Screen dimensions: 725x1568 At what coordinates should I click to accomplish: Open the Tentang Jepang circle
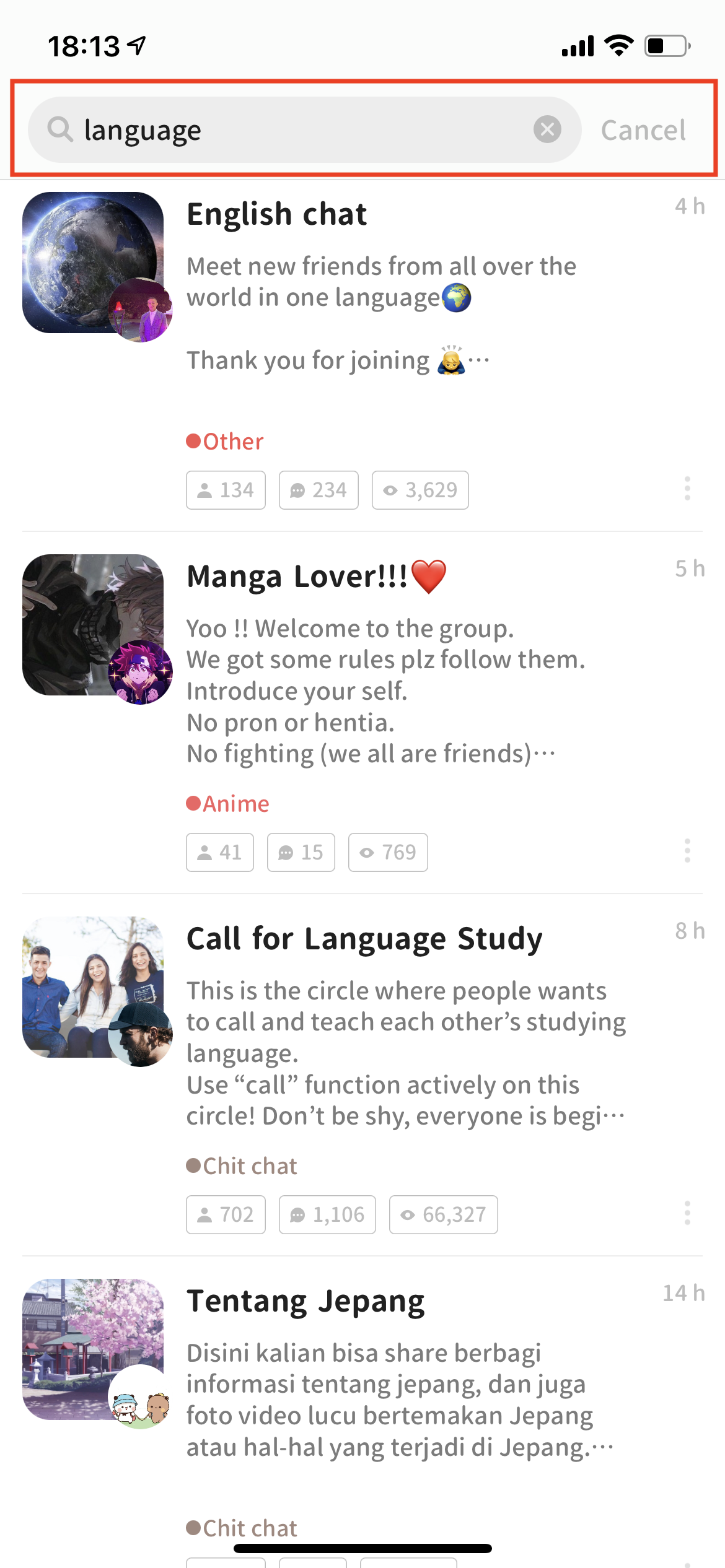305,1301
